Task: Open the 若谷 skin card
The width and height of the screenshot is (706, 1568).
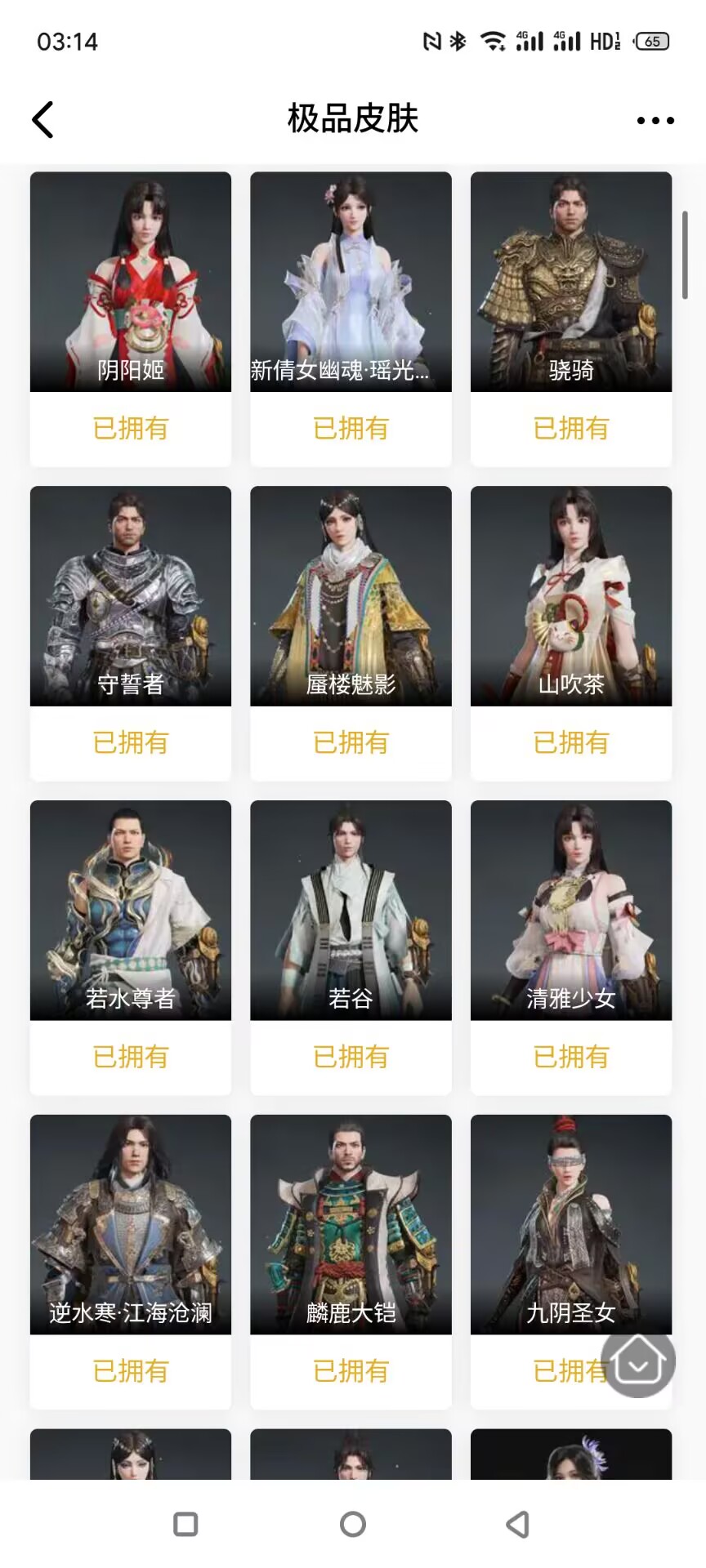Action: (351, 911)
